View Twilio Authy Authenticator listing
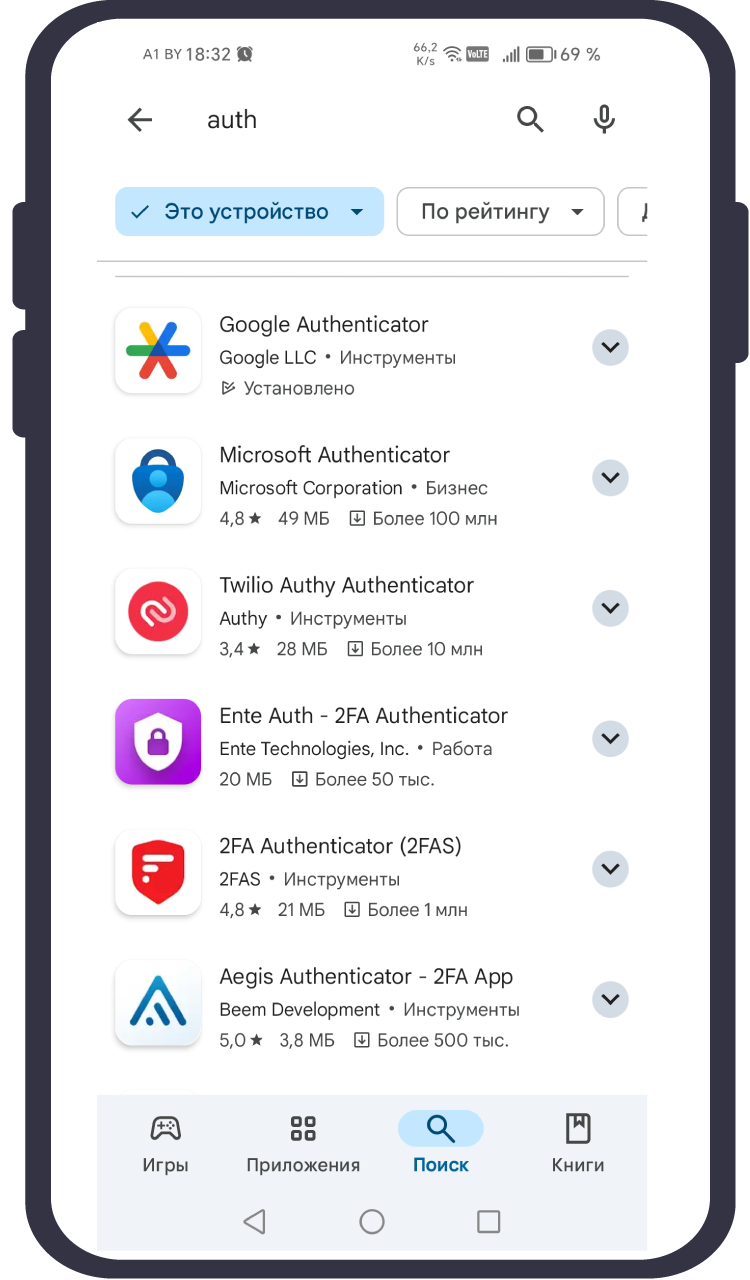The height and width of the screenshot is (1280, 750). 346,586
